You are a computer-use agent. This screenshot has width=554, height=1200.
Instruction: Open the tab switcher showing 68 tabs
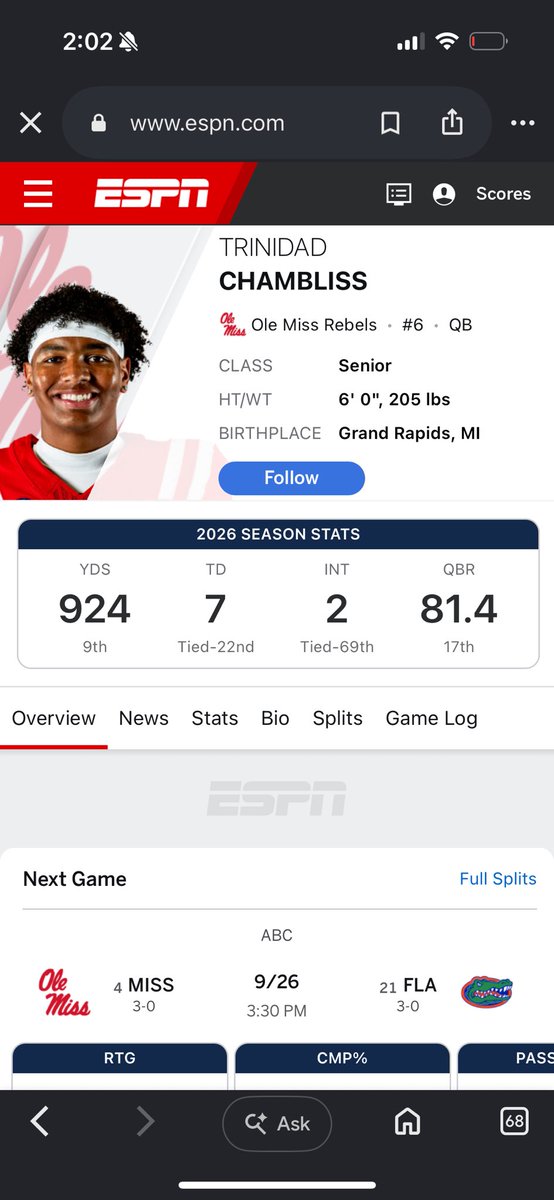tap(514, 1122)
